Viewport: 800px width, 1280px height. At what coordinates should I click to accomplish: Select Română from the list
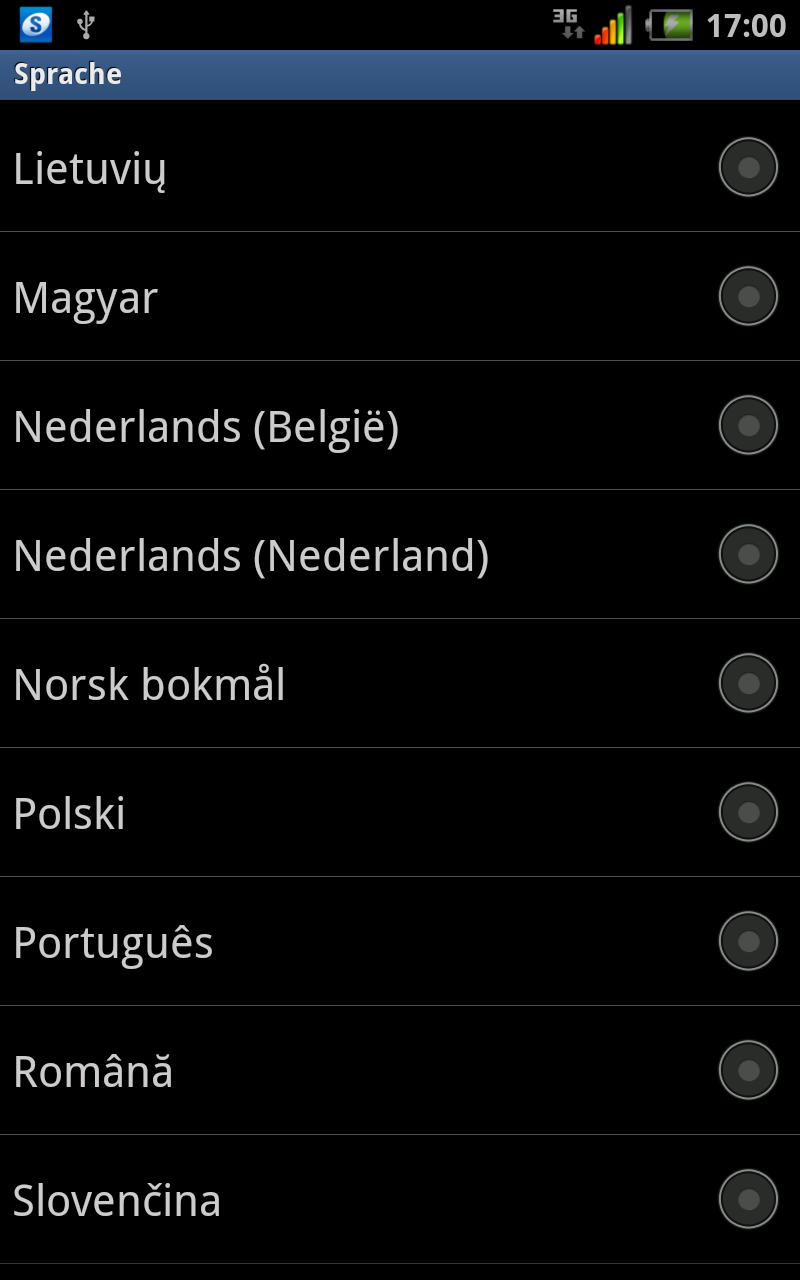400,1070
